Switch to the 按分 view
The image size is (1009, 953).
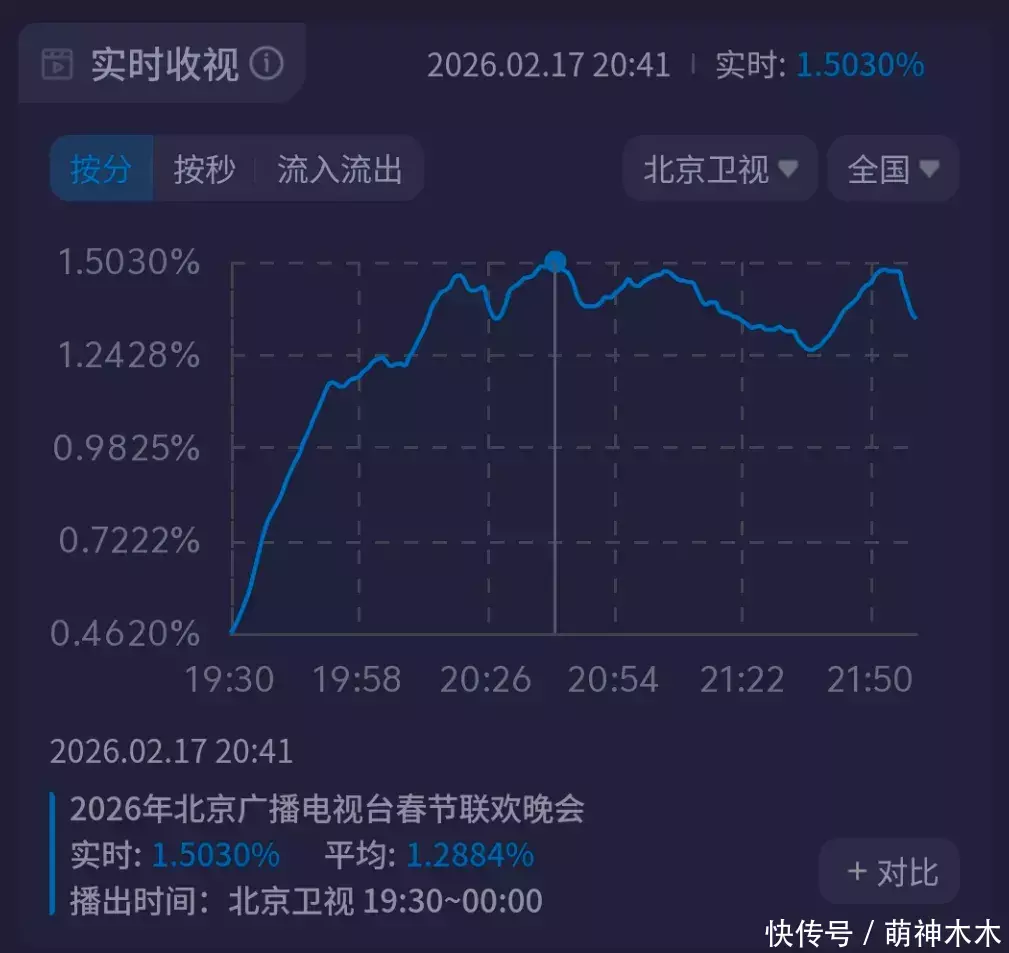101,169
